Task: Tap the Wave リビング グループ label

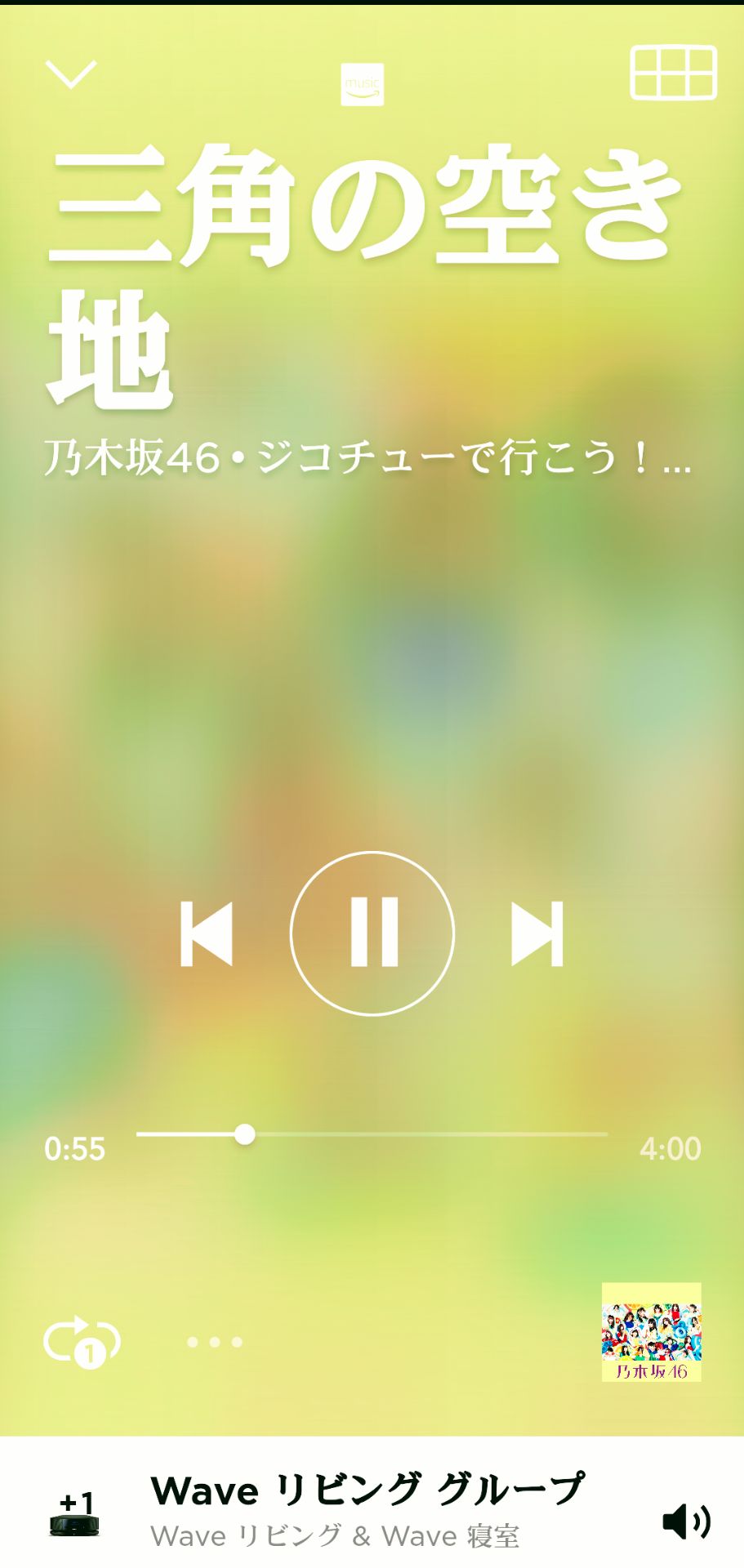Action: [x=368, y=1490]
